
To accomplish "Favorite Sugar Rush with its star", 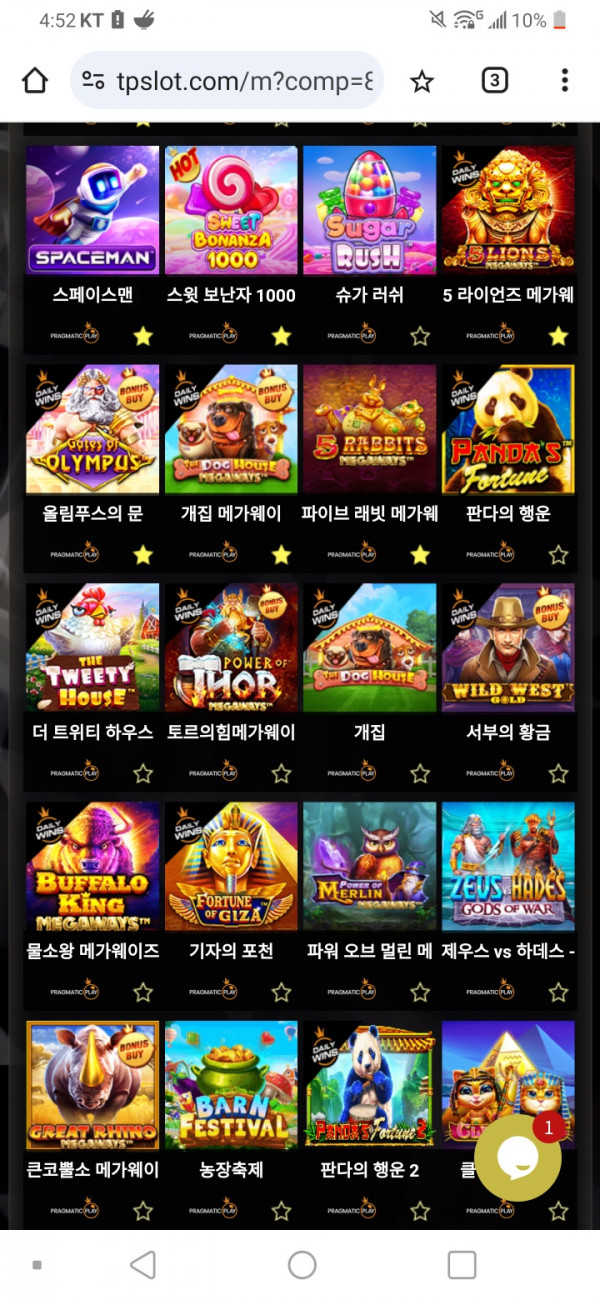I will pos(420,336).
